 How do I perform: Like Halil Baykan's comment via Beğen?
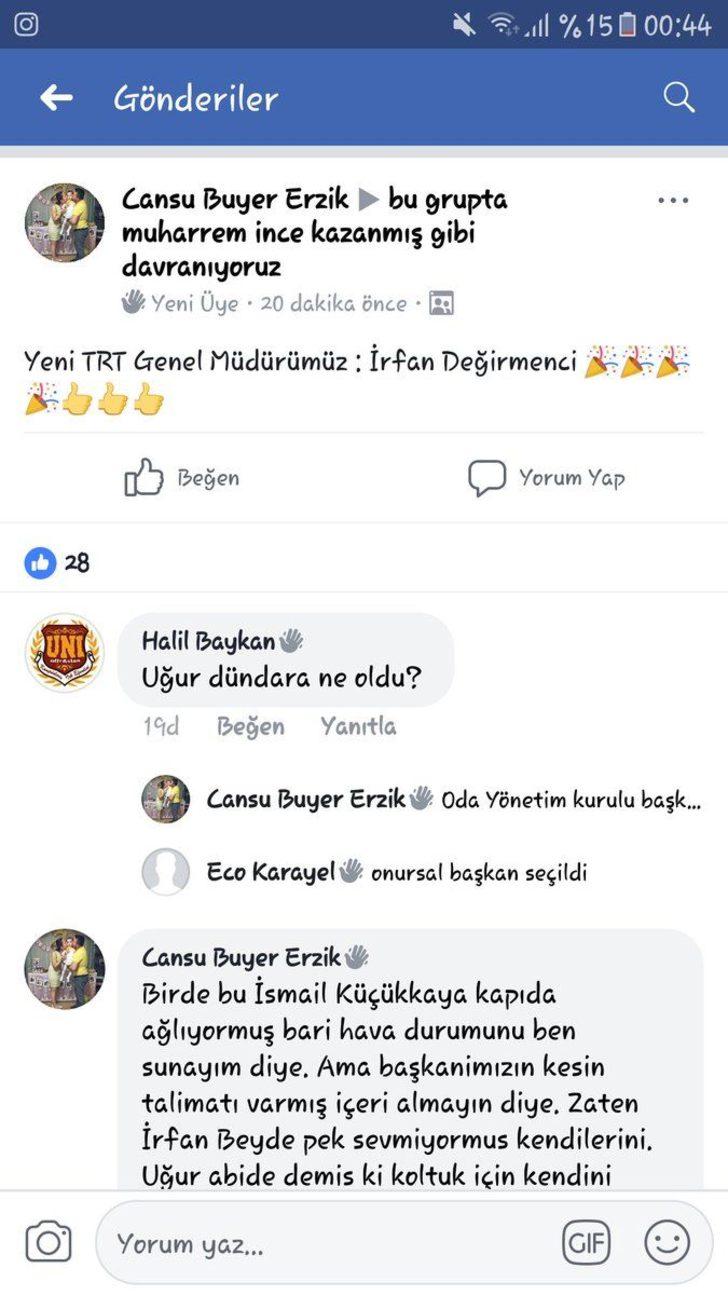(x=252, y=726)
